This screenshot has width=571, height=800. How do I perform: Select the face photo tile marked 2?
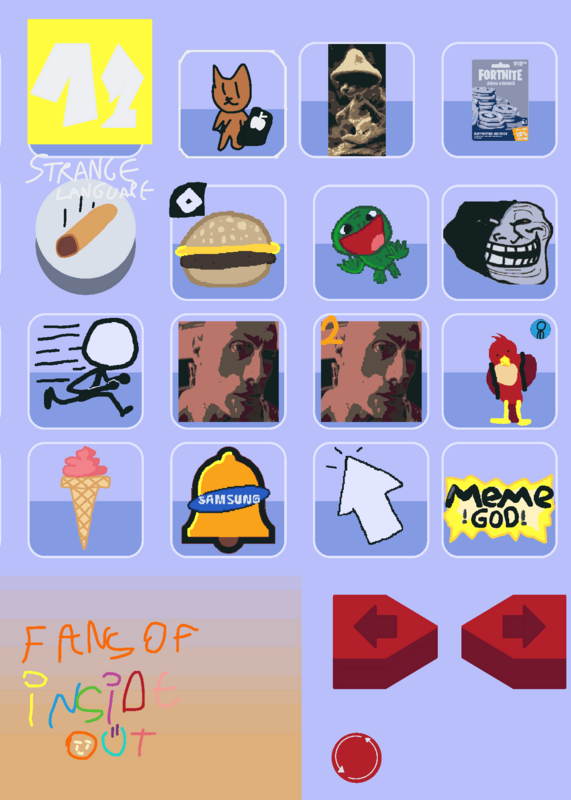(371, 371)
